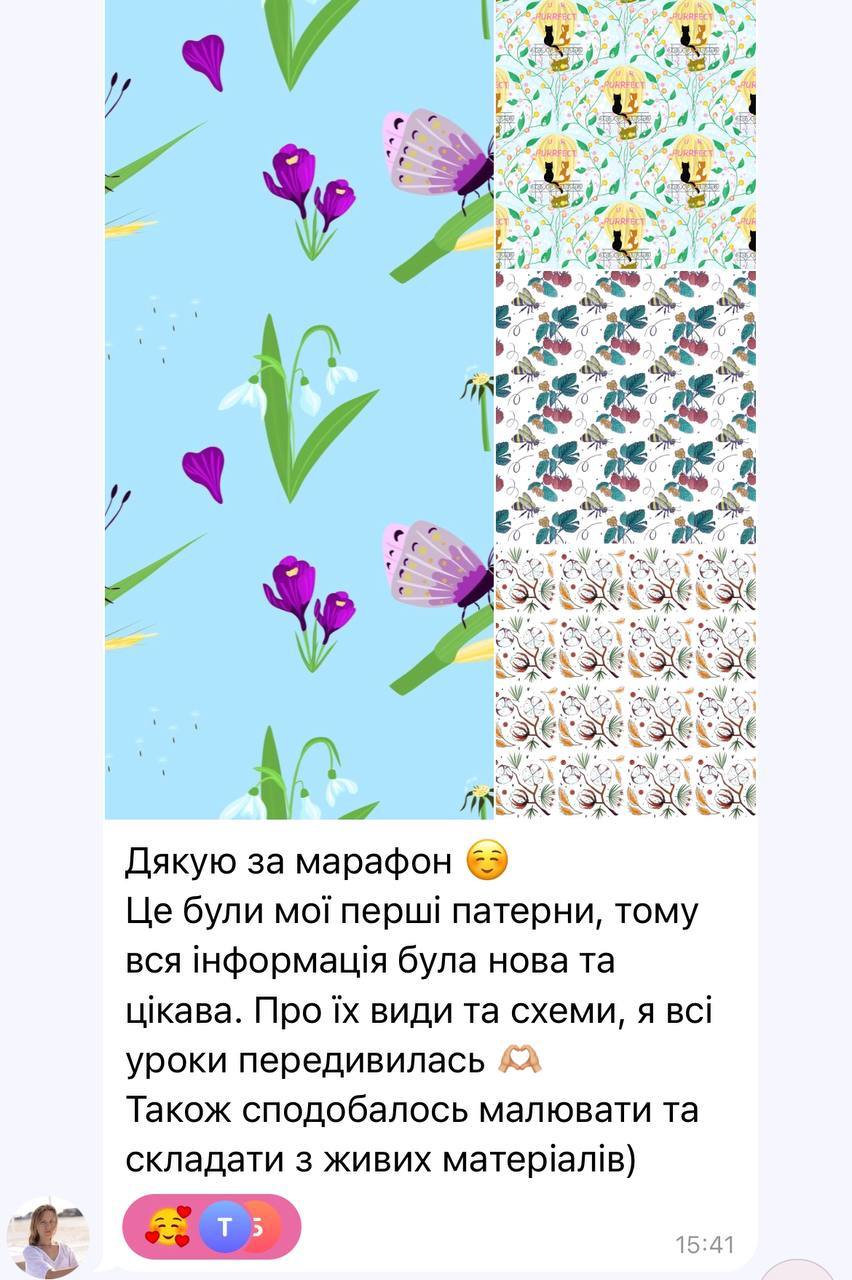Open the blue spring flowers pattern image
The width and height of the screenshot is (852, 1280).
[299, 410]
